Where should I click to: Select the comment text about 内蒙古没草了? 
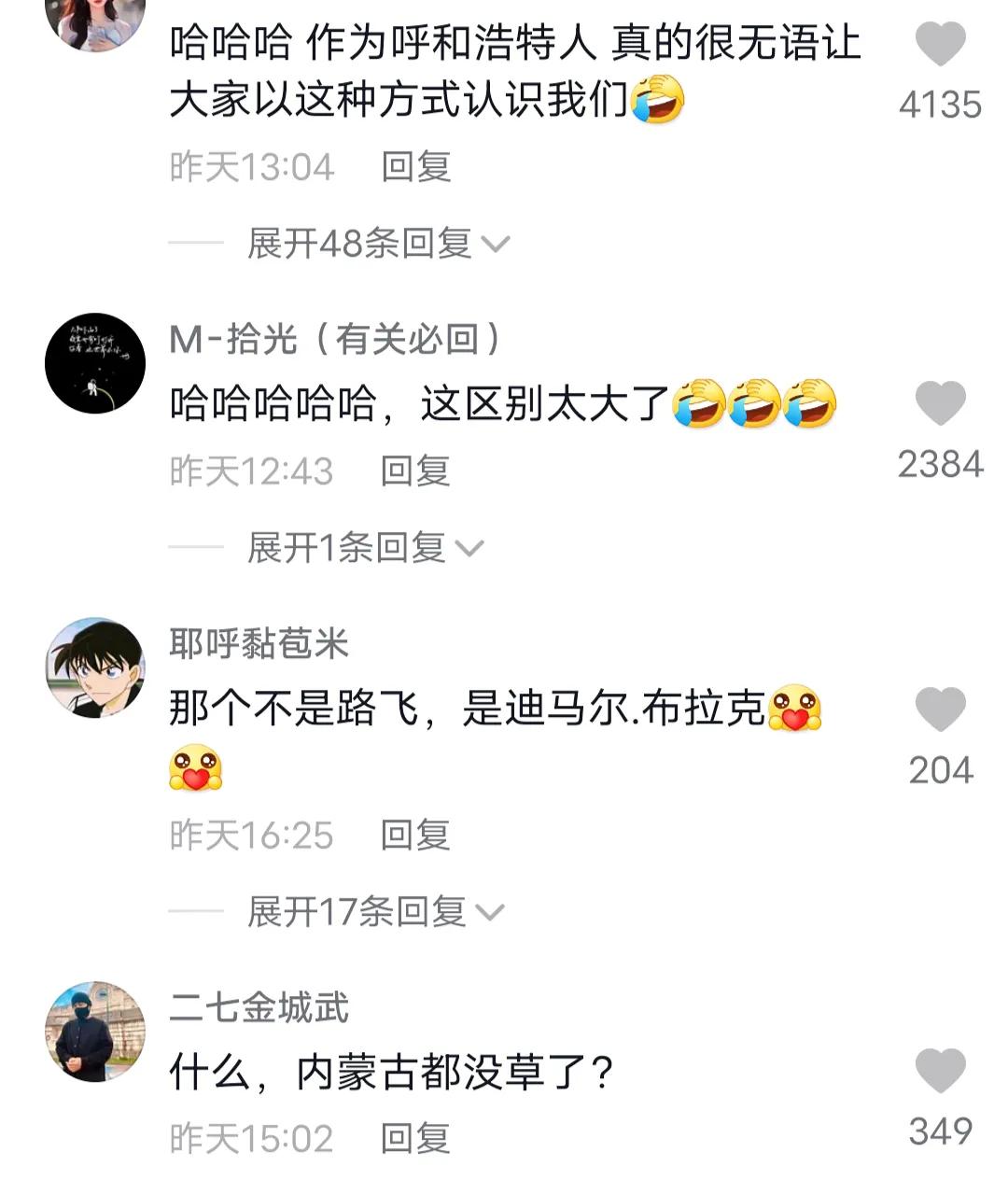click(392, 1074)
